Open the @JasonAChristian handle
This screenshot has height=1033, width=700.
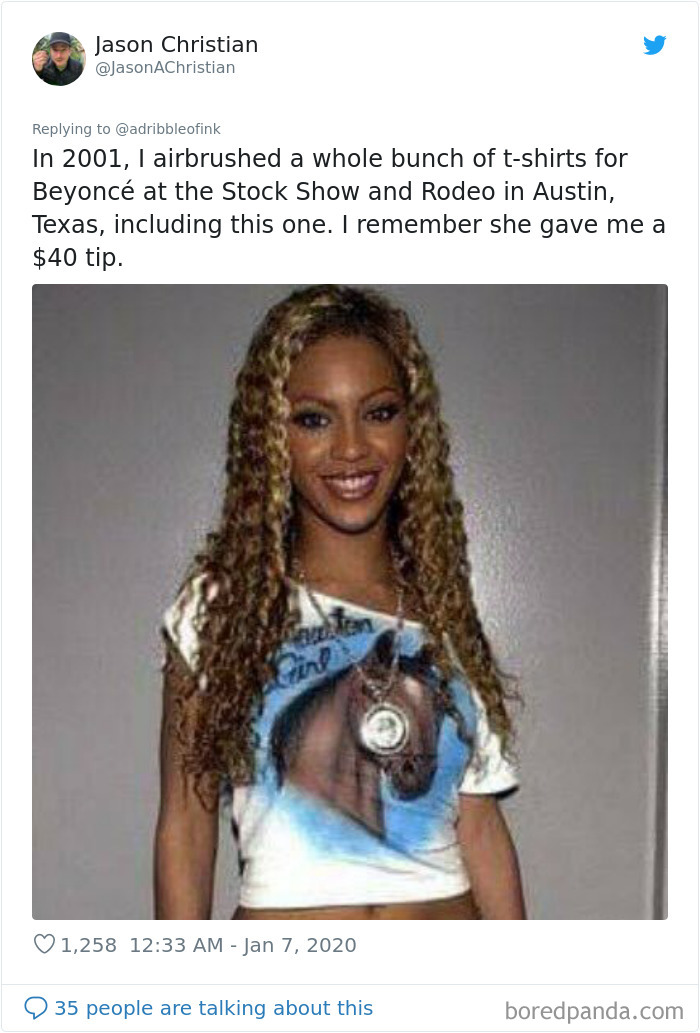[165, 68]
